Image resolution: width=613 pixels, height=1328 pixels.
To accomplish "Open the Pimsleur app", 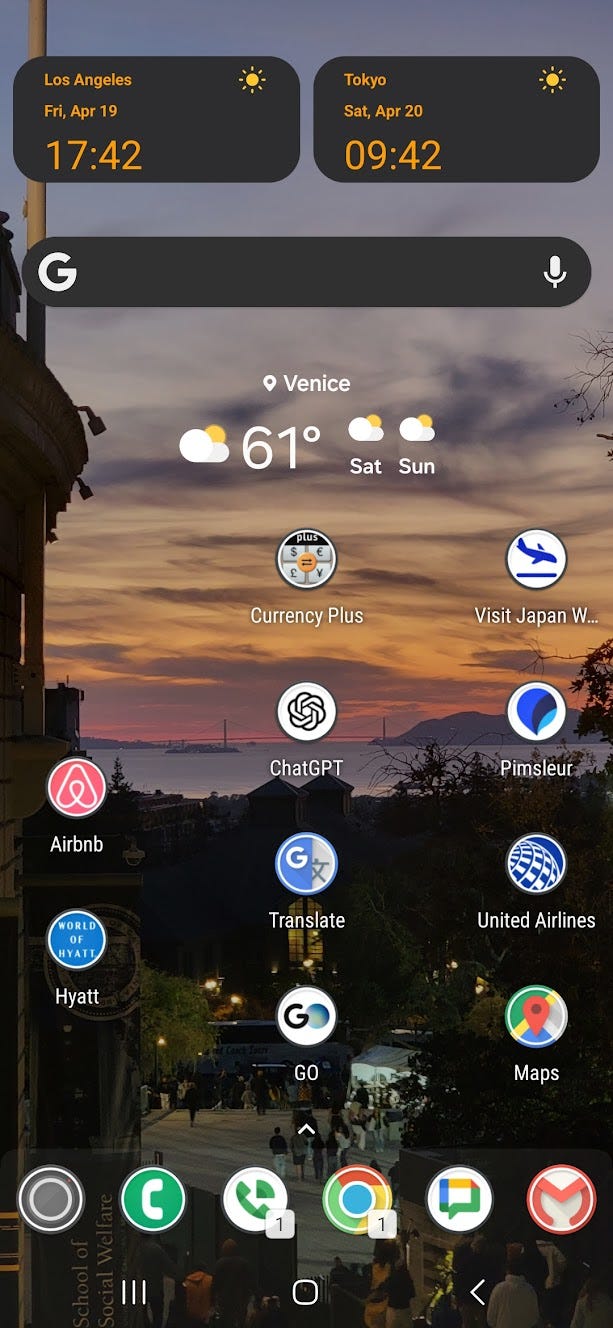I will pyautogui.click(x=536, y=713).
